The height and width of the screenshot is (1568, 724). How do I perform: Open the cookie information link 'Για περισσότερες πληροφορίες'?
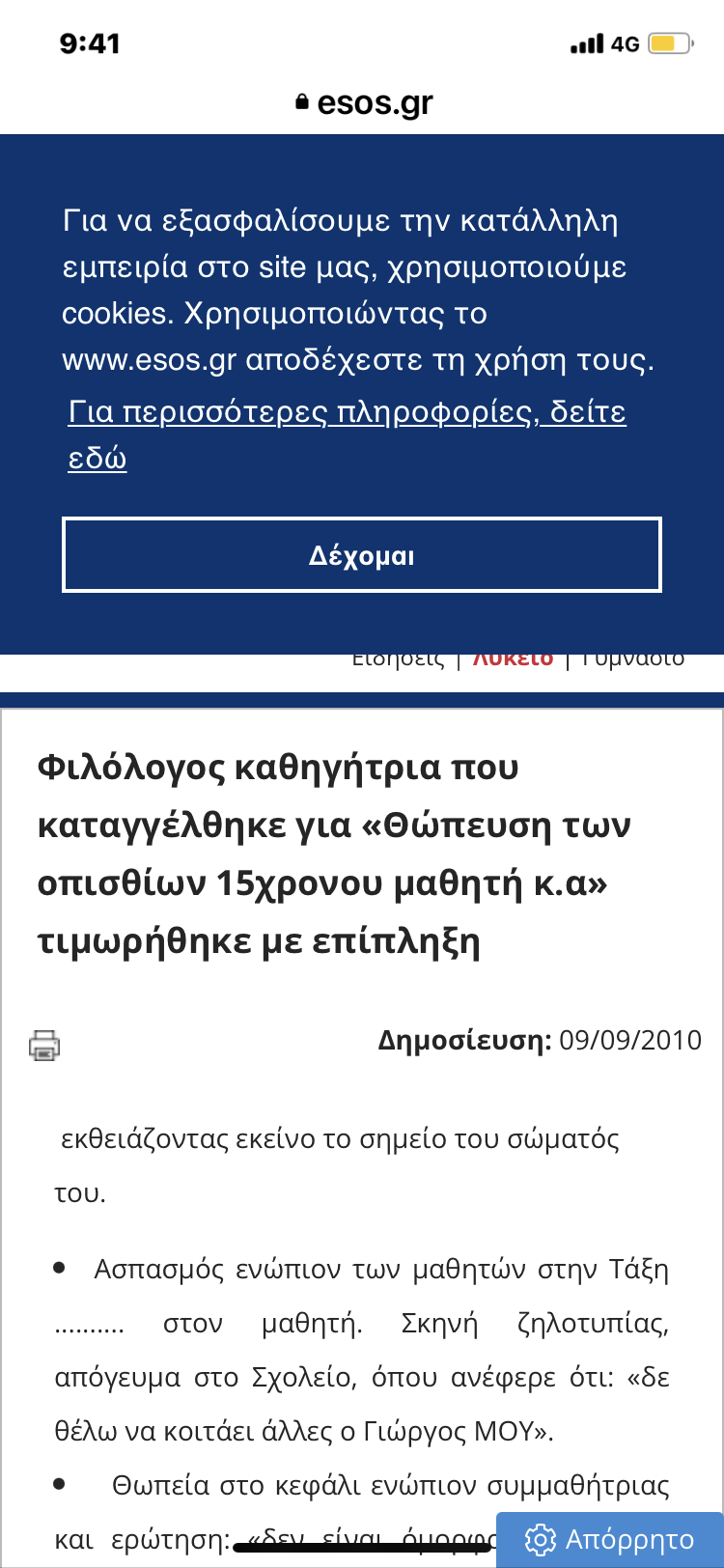[348, 434]
